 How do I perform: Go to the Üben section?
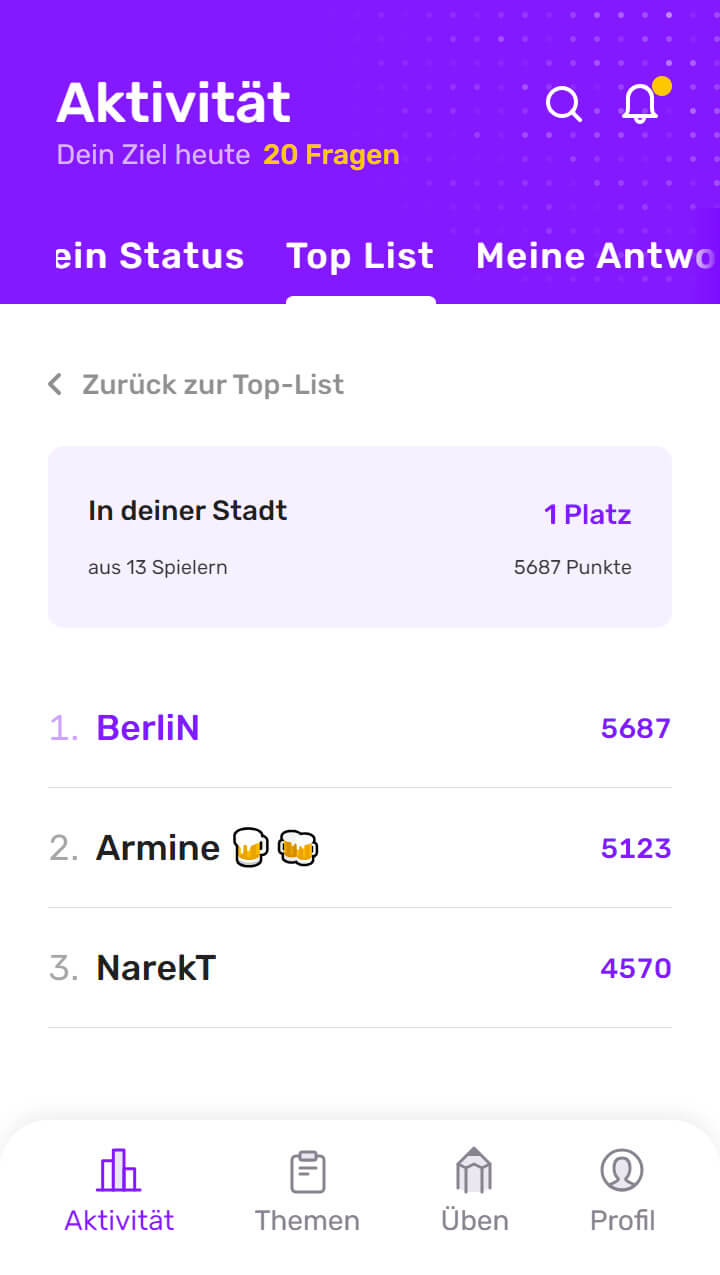click(475, 1190)
